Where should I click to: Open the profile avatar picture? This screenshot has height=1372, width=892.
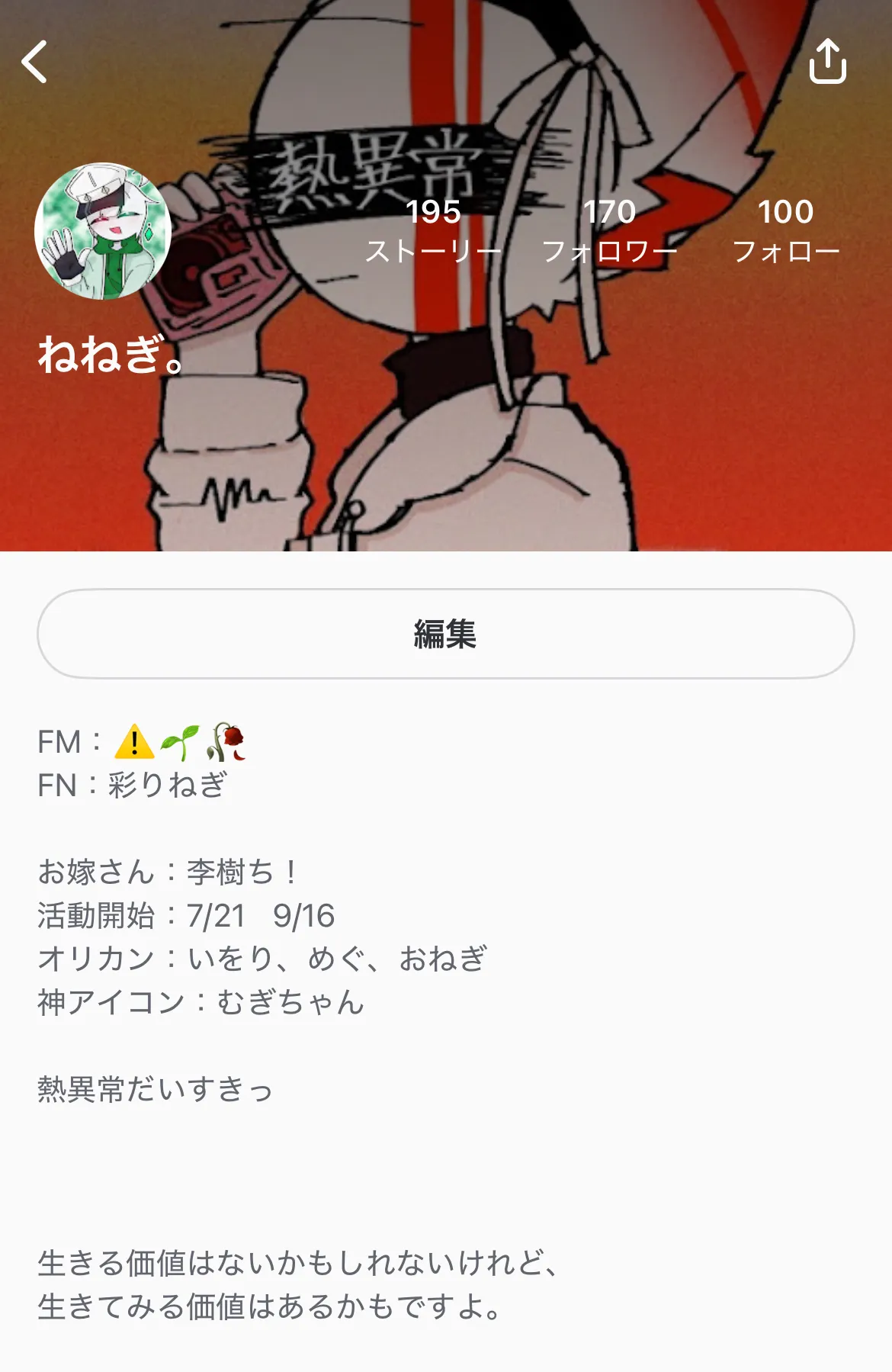pos(103,231)
